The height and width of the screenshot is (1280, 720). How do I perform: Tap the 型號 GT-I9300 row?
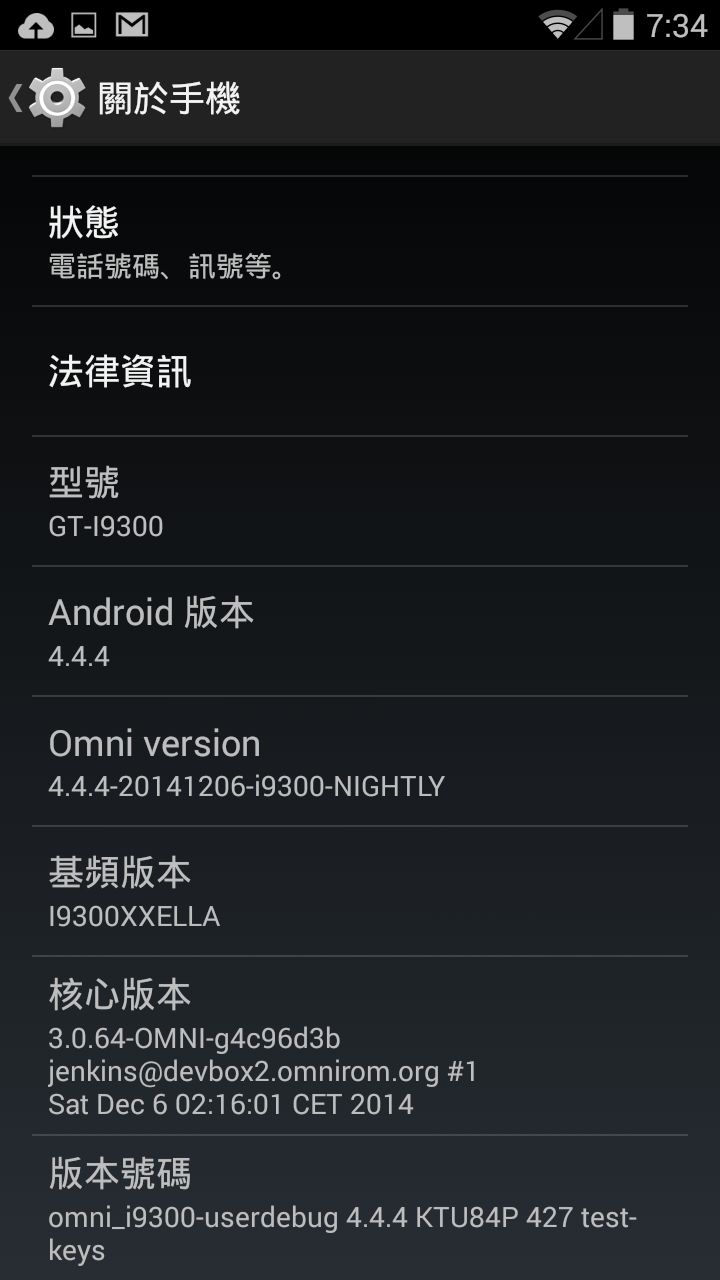(360, 501)
